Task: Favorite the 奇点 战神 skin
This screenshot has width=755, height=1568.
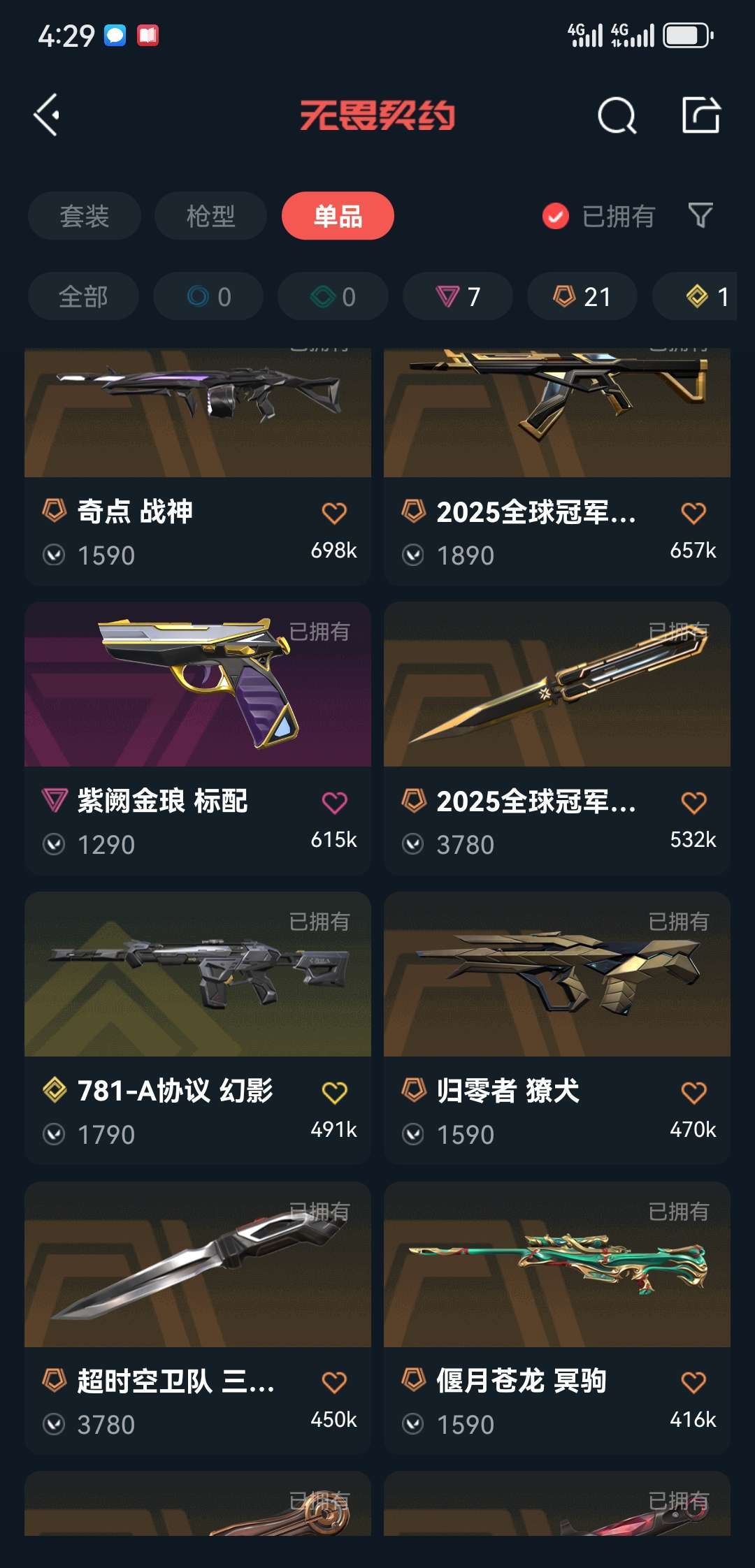Action: click(334, 512)
